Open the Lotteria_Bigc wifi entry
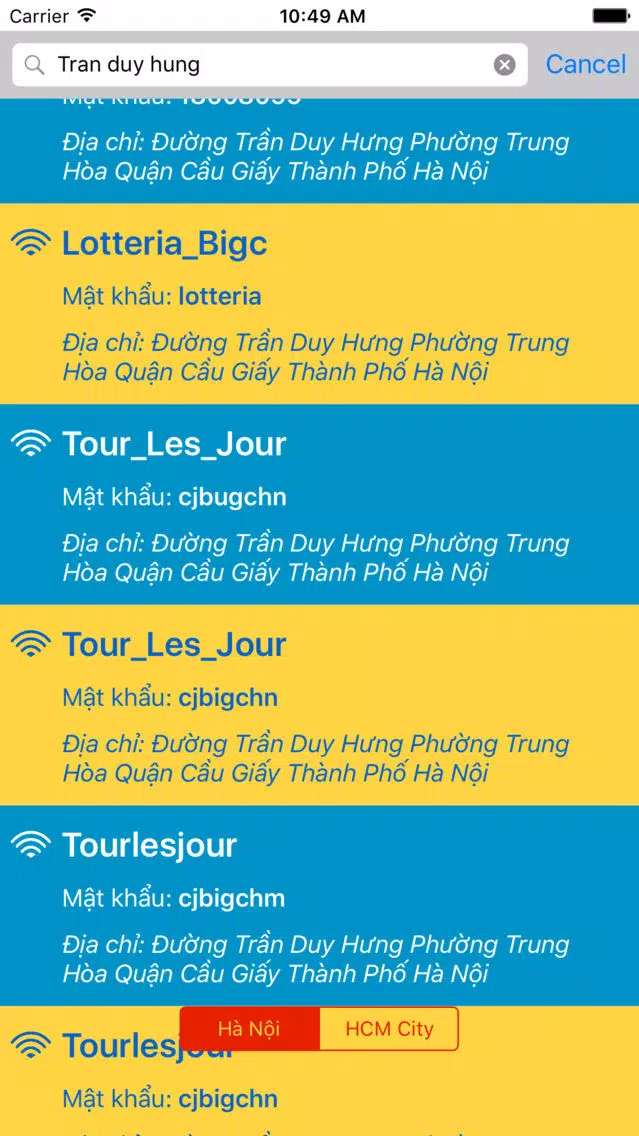The image size is (639, 1136). 320,304
